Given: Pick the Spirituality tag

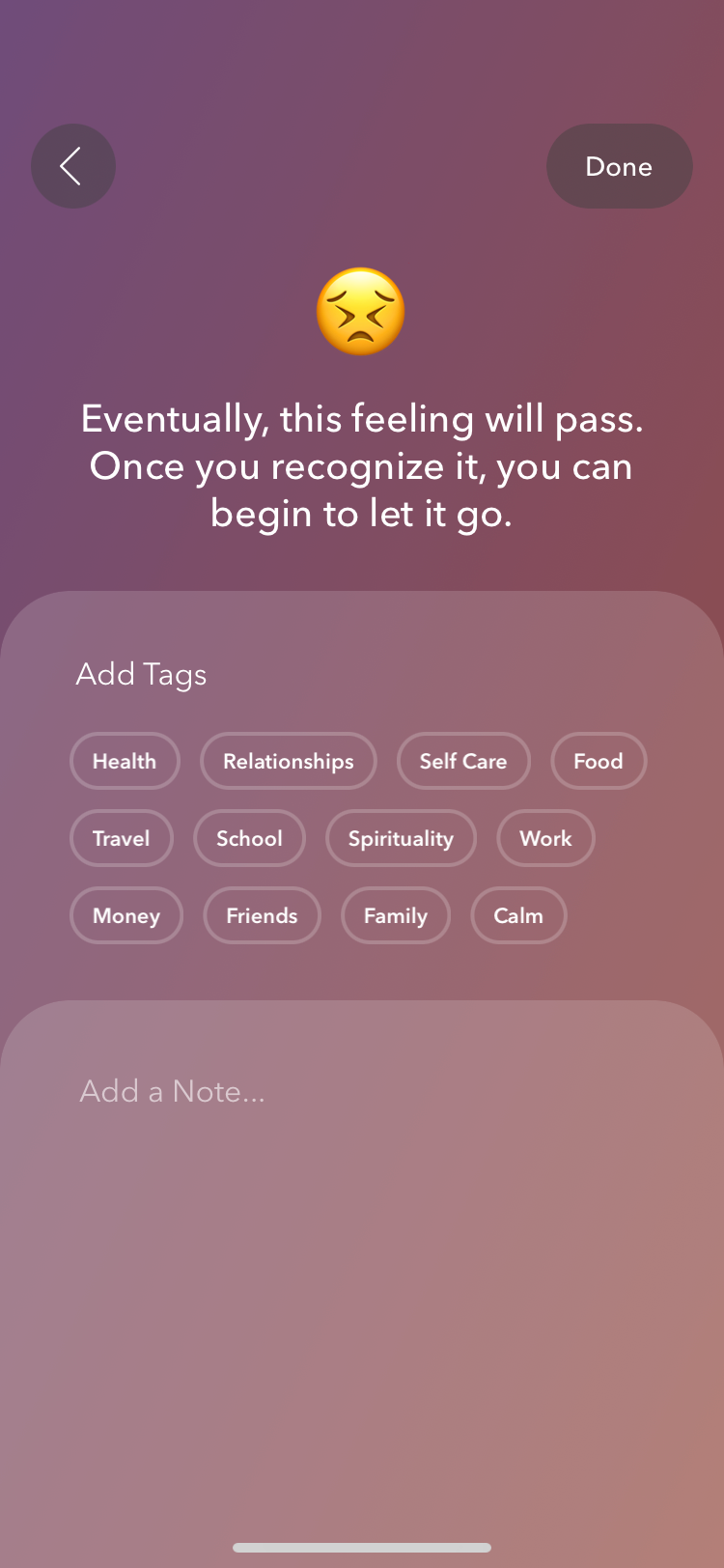Looking at the screenshot, I should point(401,838).
